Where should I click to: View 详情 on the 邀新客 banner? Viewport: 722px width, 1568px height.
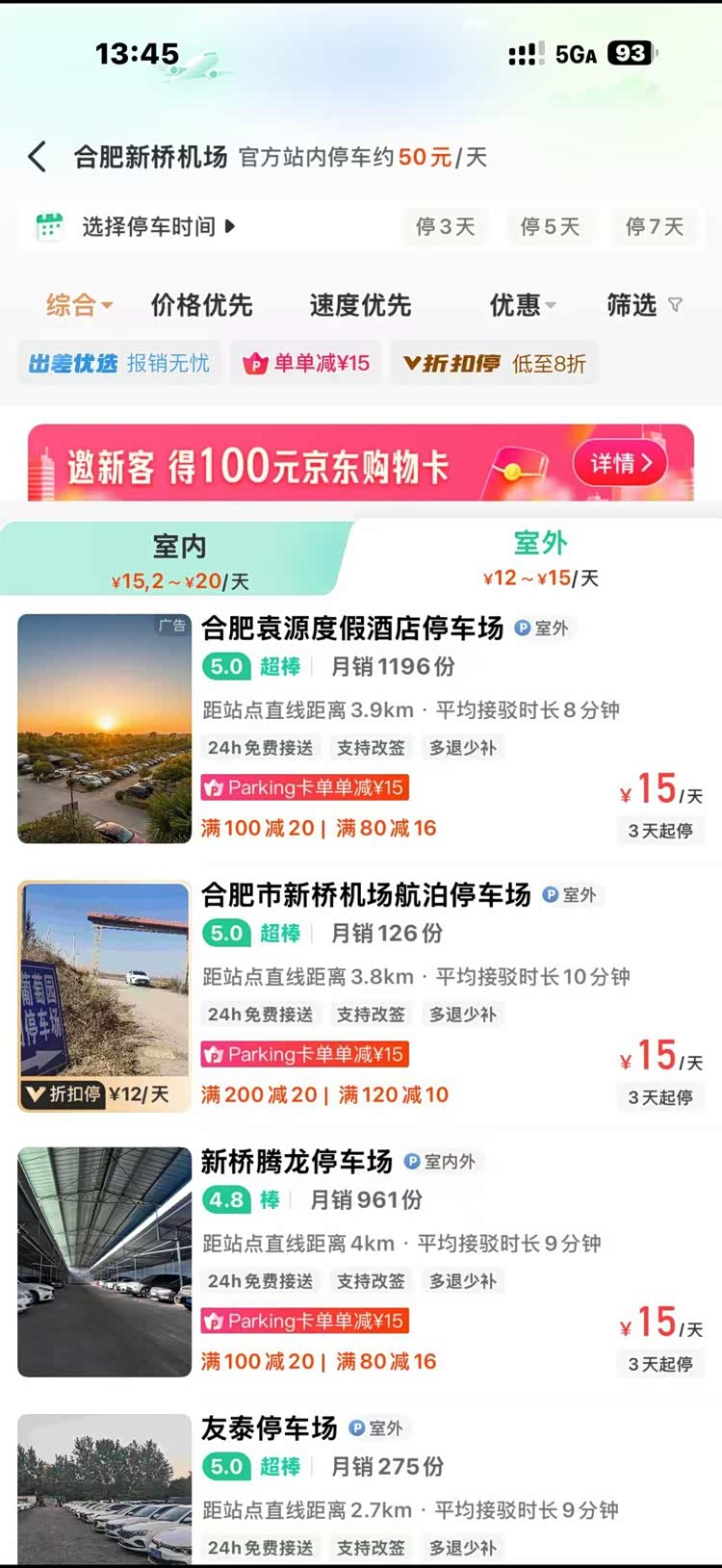[621, 464]
